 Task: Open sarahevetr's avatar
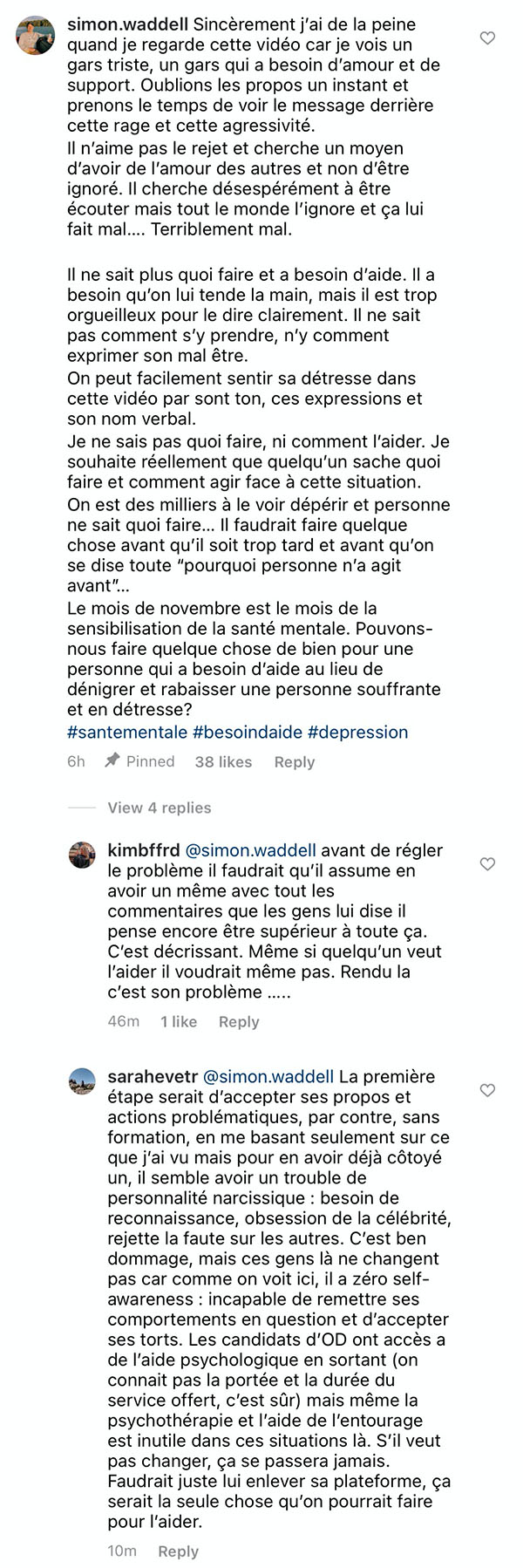[82, 1081]
